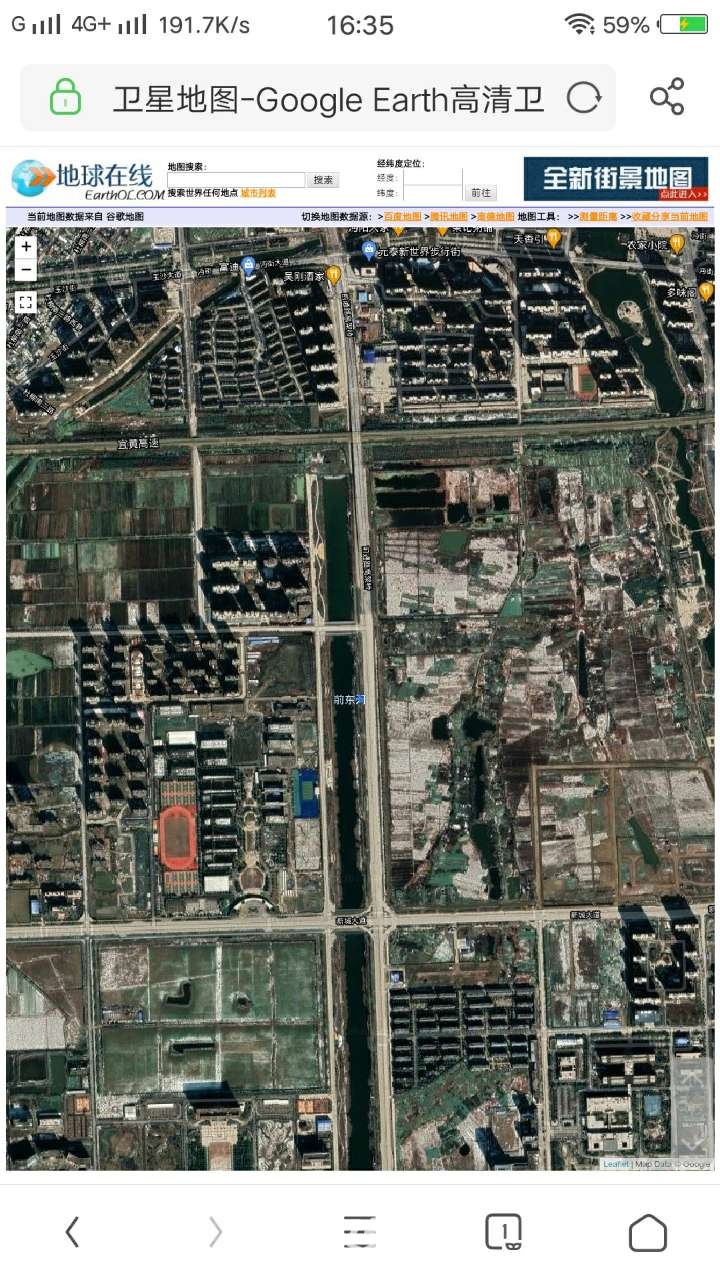Zoom in the map with plus button
This screenshot has height=1280, width=720.
(x=26, y=247)
